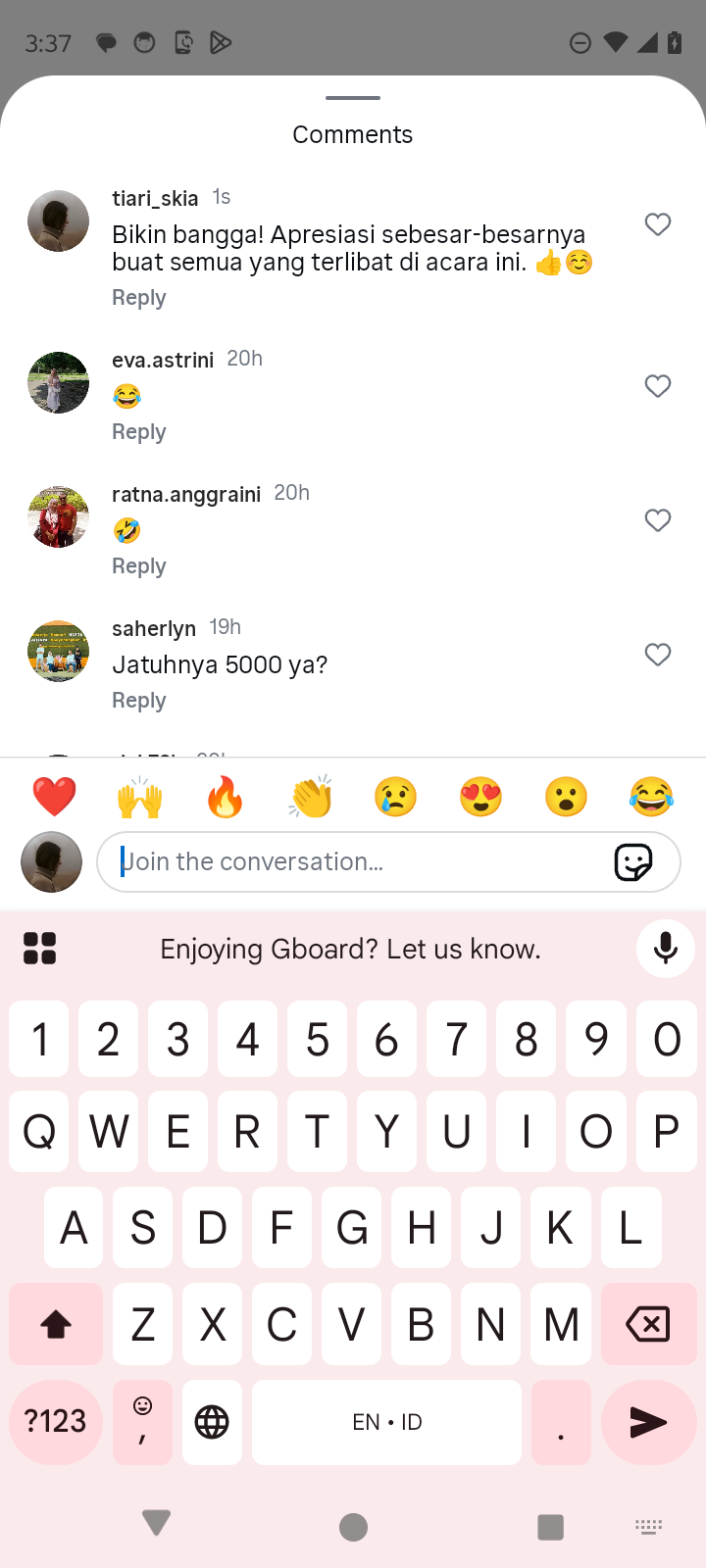
Task: Reply to ratna.anggraini's comment
Action: pos(139,566)
